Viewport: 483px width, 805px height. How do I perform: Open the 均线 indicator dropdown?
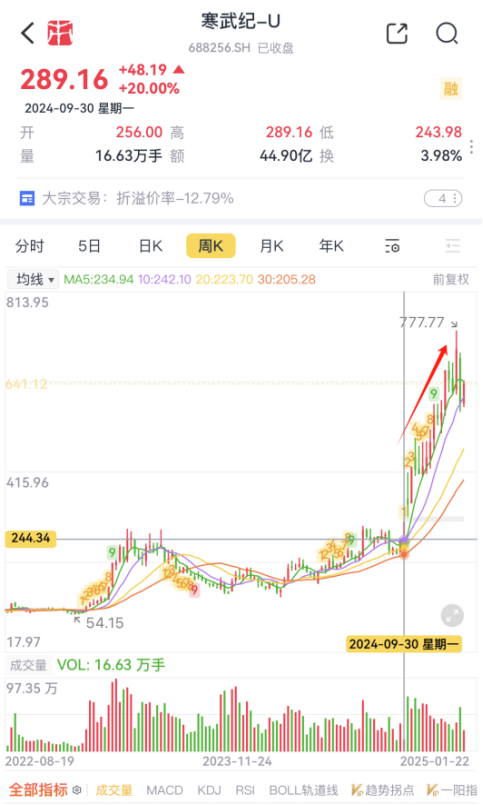point(33,280)
